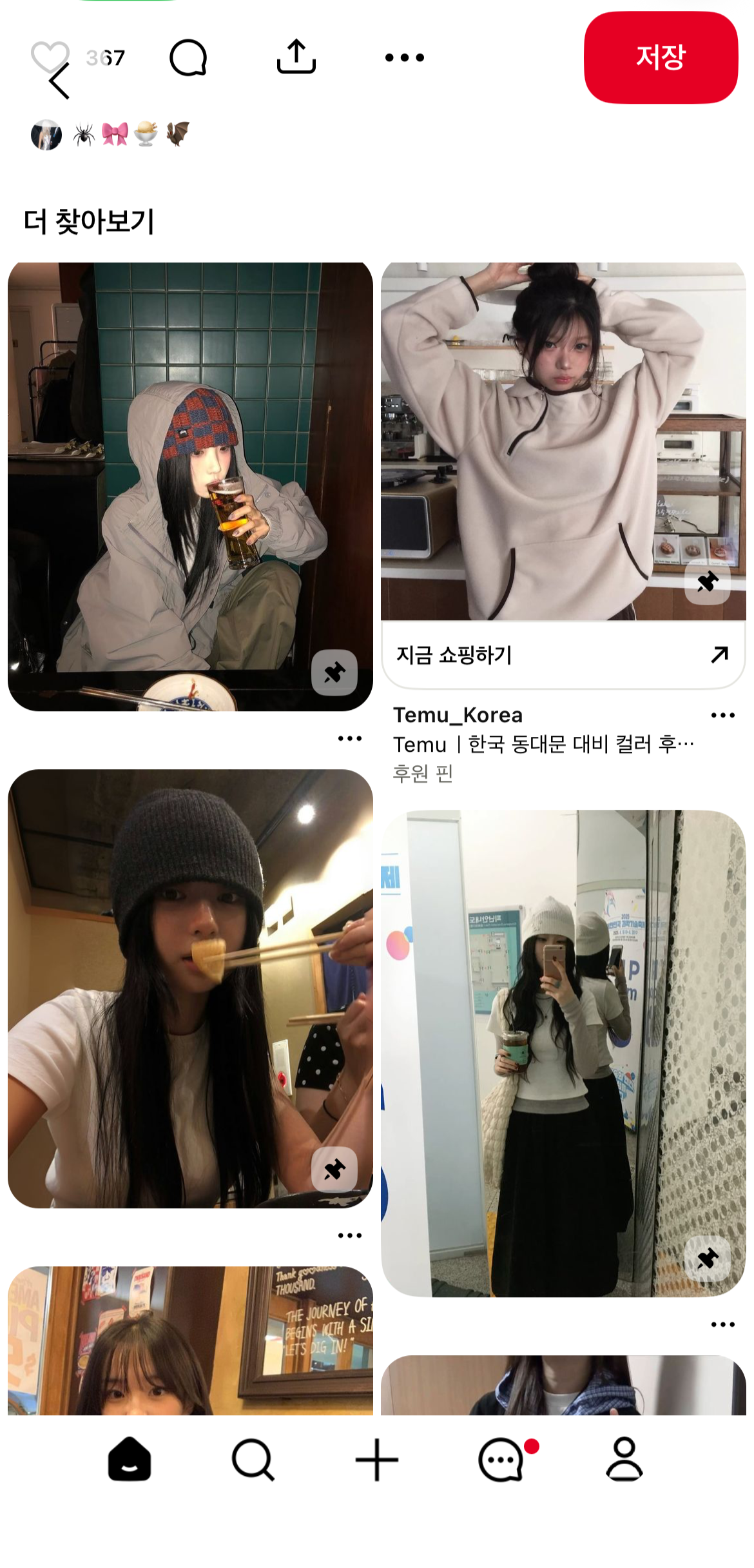Share this pin
This screenshot has height=1568, width=754.
(x=296, y=57)
